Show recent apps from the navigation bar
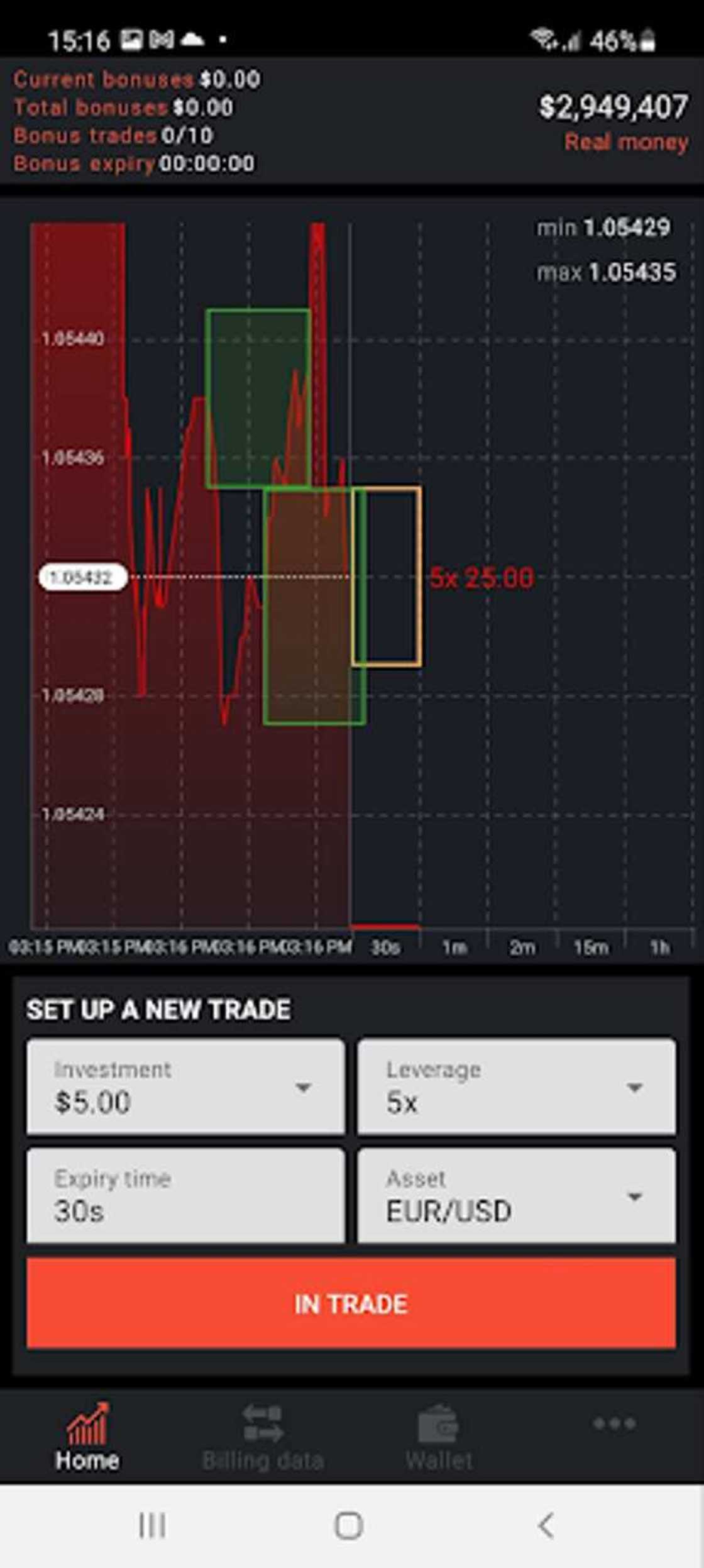 pyautogui.click(x=152, y=1525)
